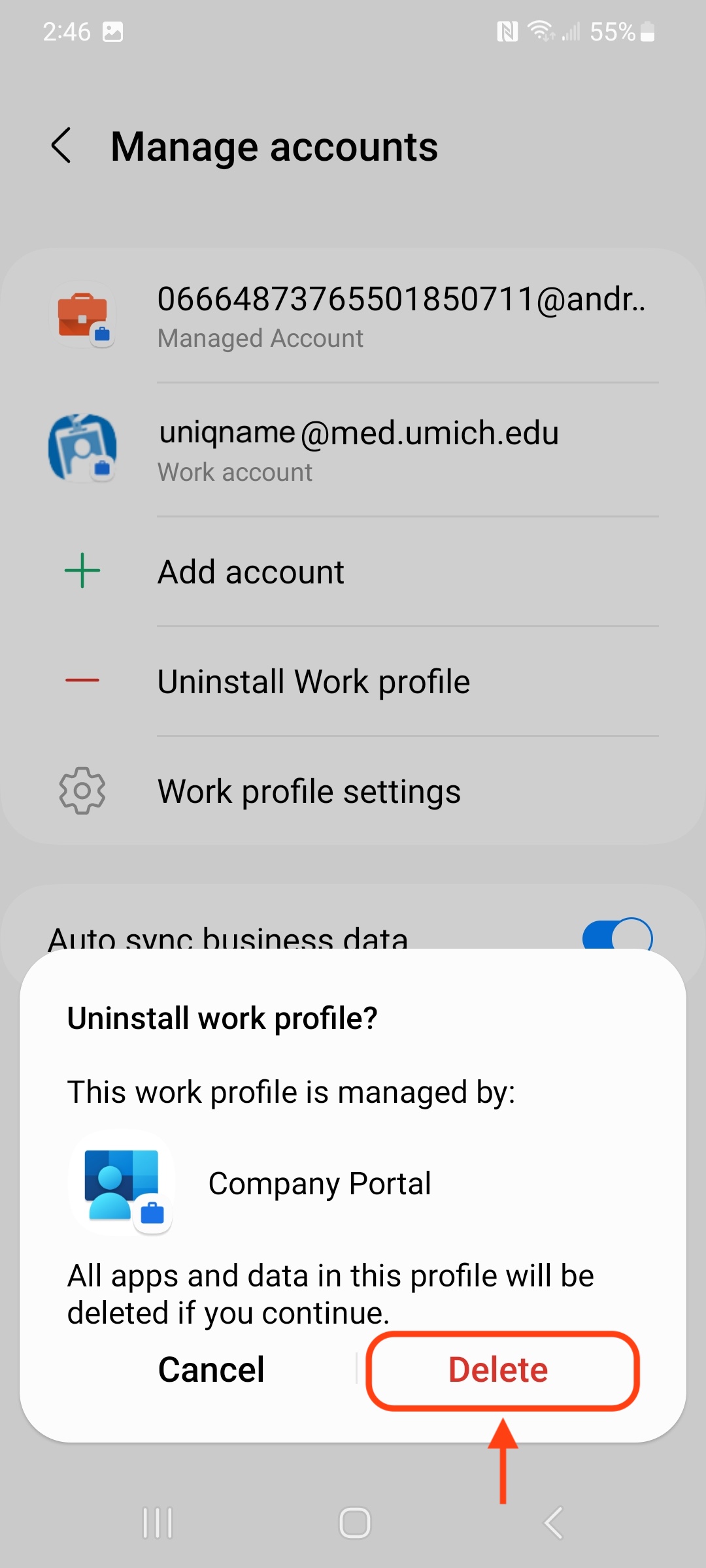Viewport: 706px width, 1568px height.
Task: Select Uninstall Work profile row
Action: click(x=314, y=682)
